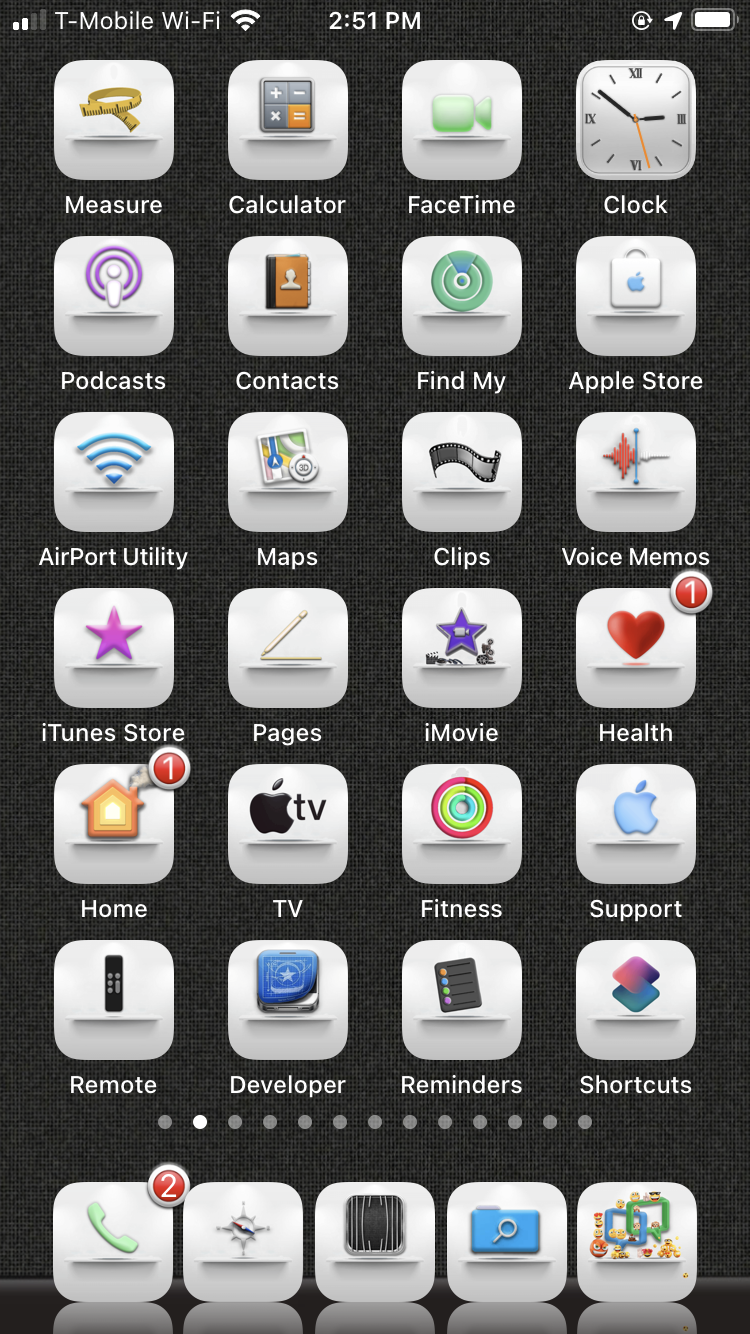Open the Find My app
This screenshot has height=1334, width=750.
[461, 296]
